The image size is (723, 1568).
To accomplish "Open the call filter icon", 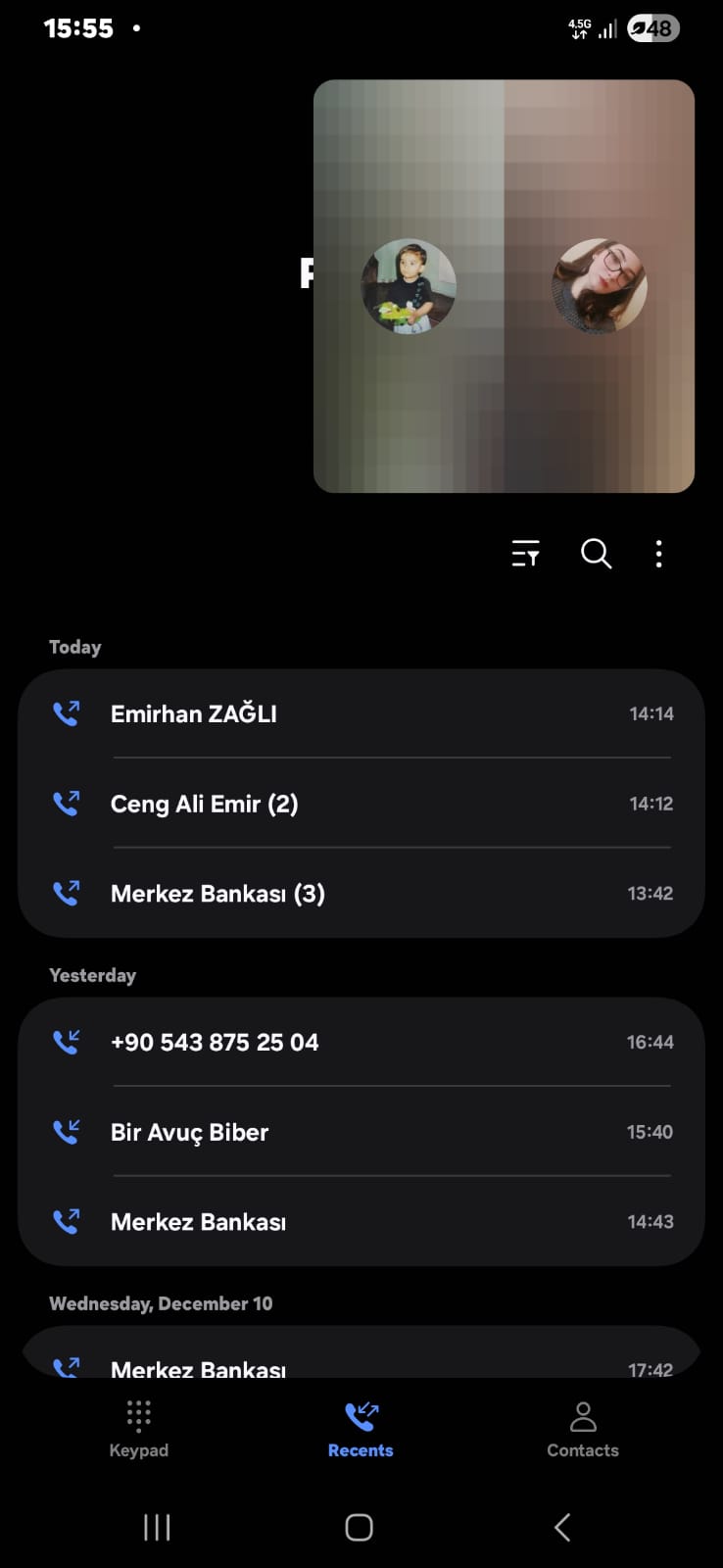I will tap(525, 554).
